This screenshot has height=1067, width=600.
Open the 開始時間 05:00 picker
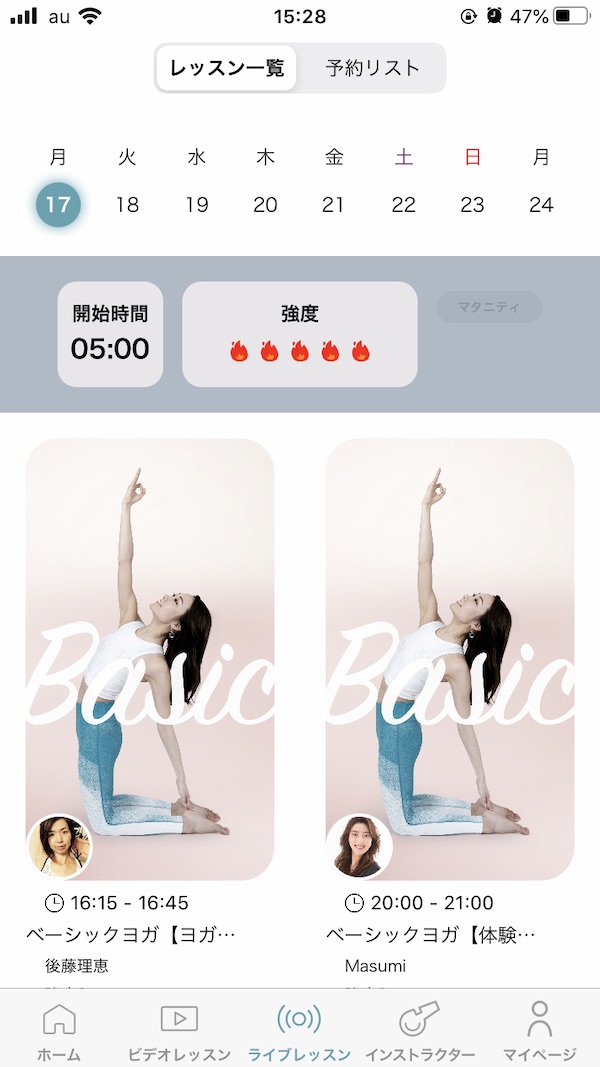110,334
